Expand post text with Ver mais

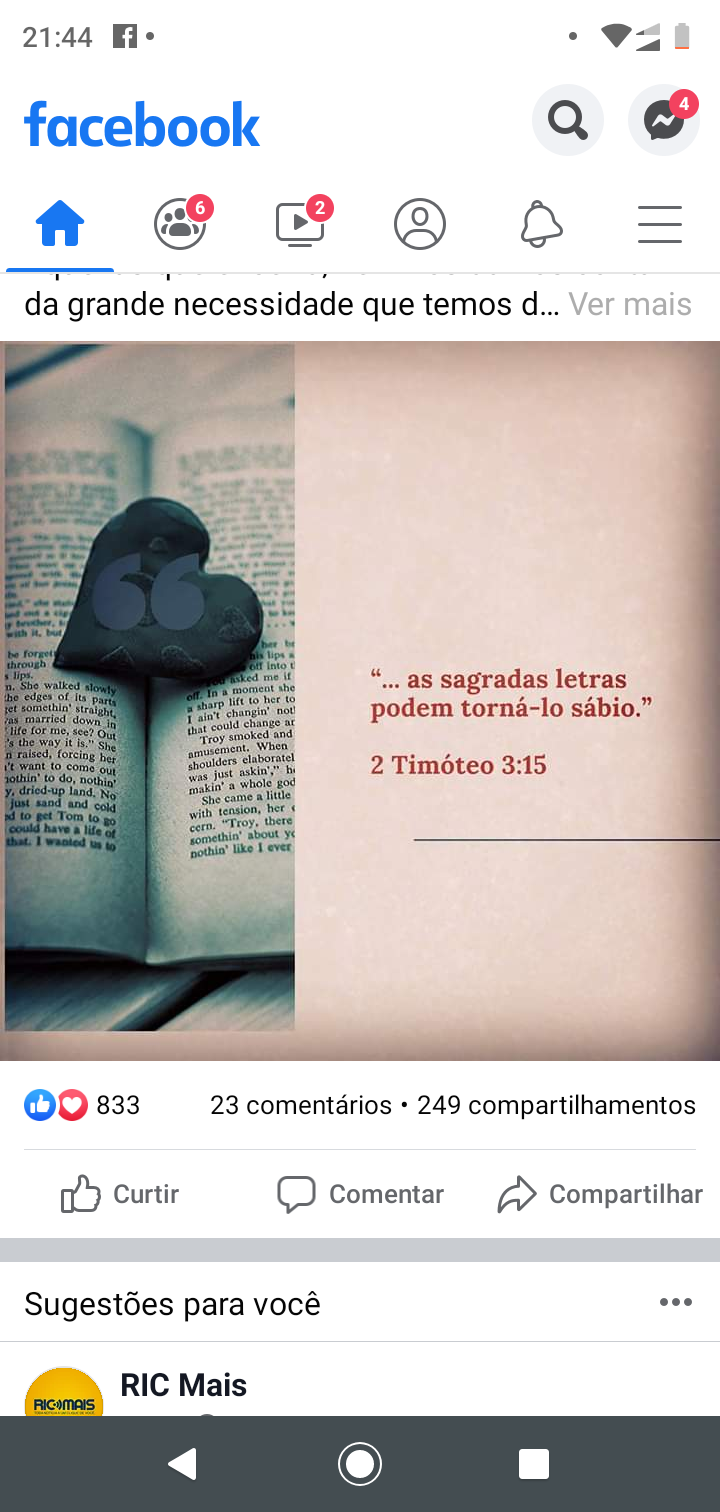tap(630, 304)
